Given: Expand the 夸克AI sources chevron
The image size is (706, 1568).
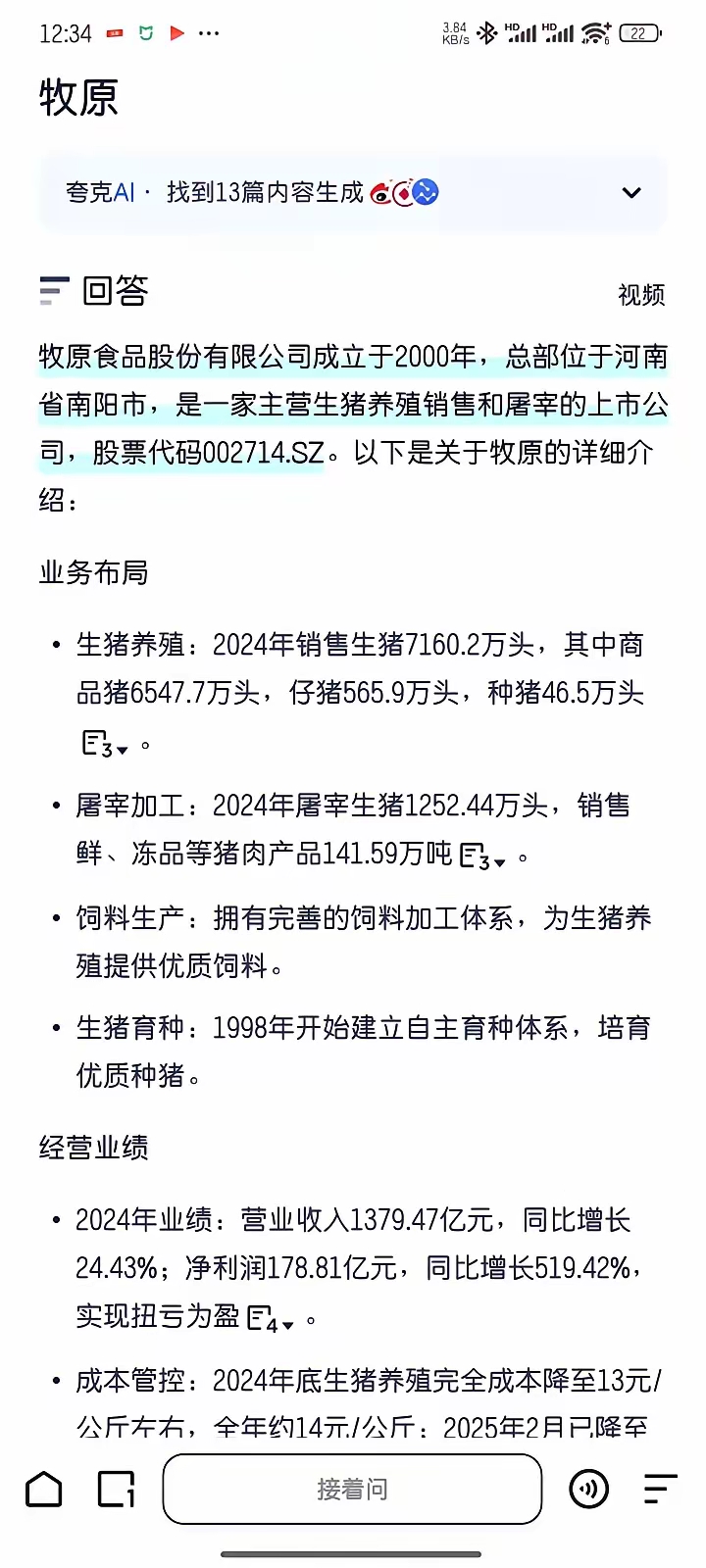Looking at the screenshot, I should (631, 193).
